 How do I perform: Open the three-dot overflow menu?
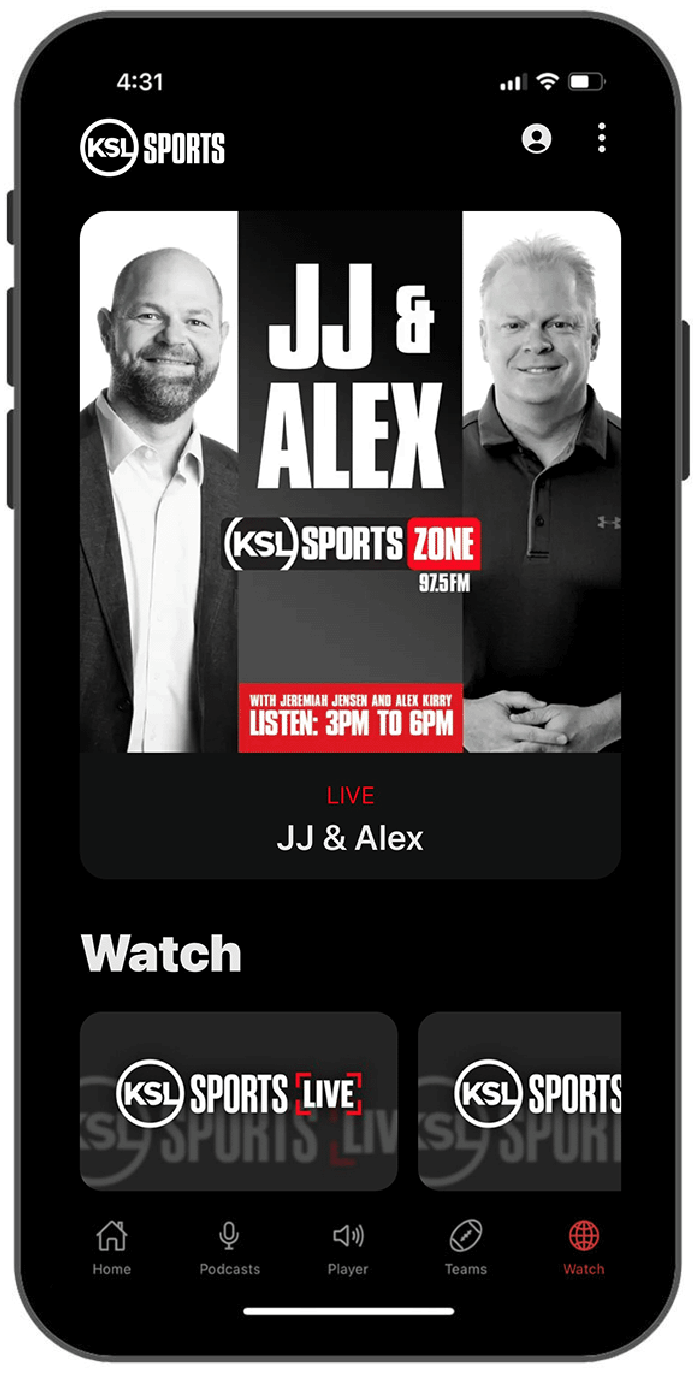[601, 138]
